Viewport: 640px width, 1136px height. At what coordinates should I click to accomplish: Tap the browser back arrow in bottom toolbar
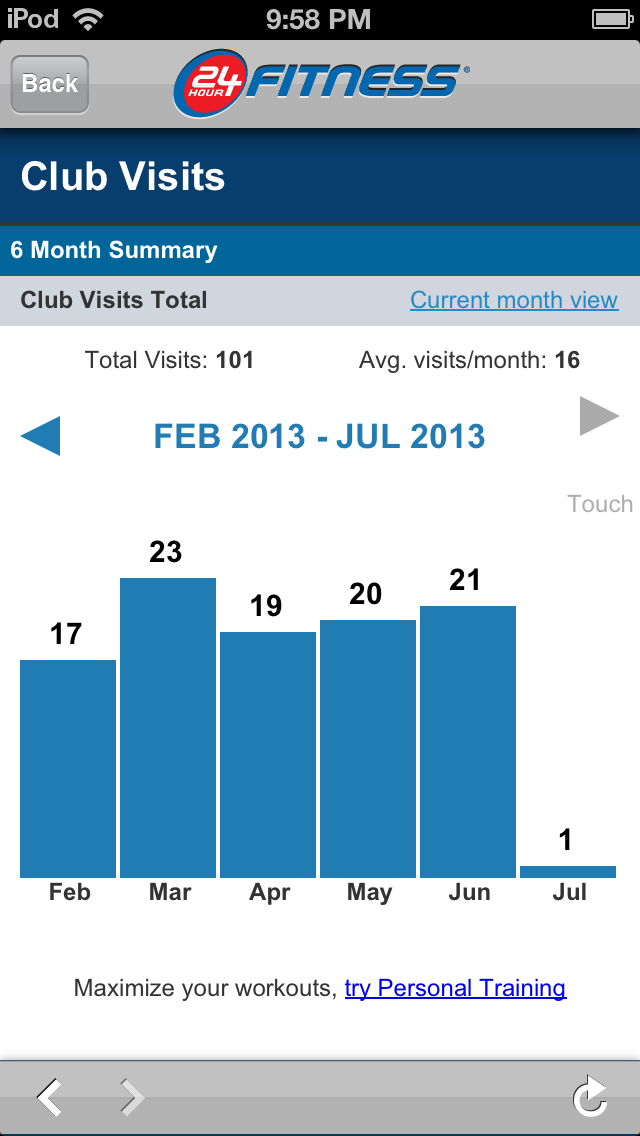coord(49,1097)
